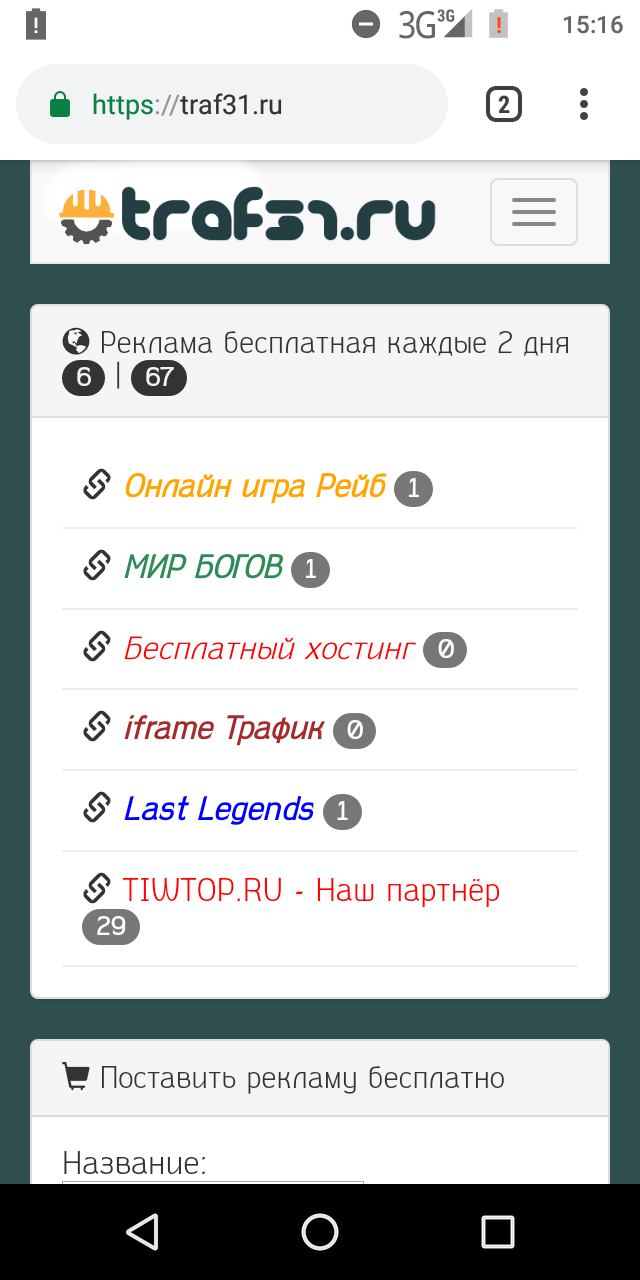The height and width of the screenshot is (1280, 640).
Task: Go to the home screen
Action: point(320,1231)
